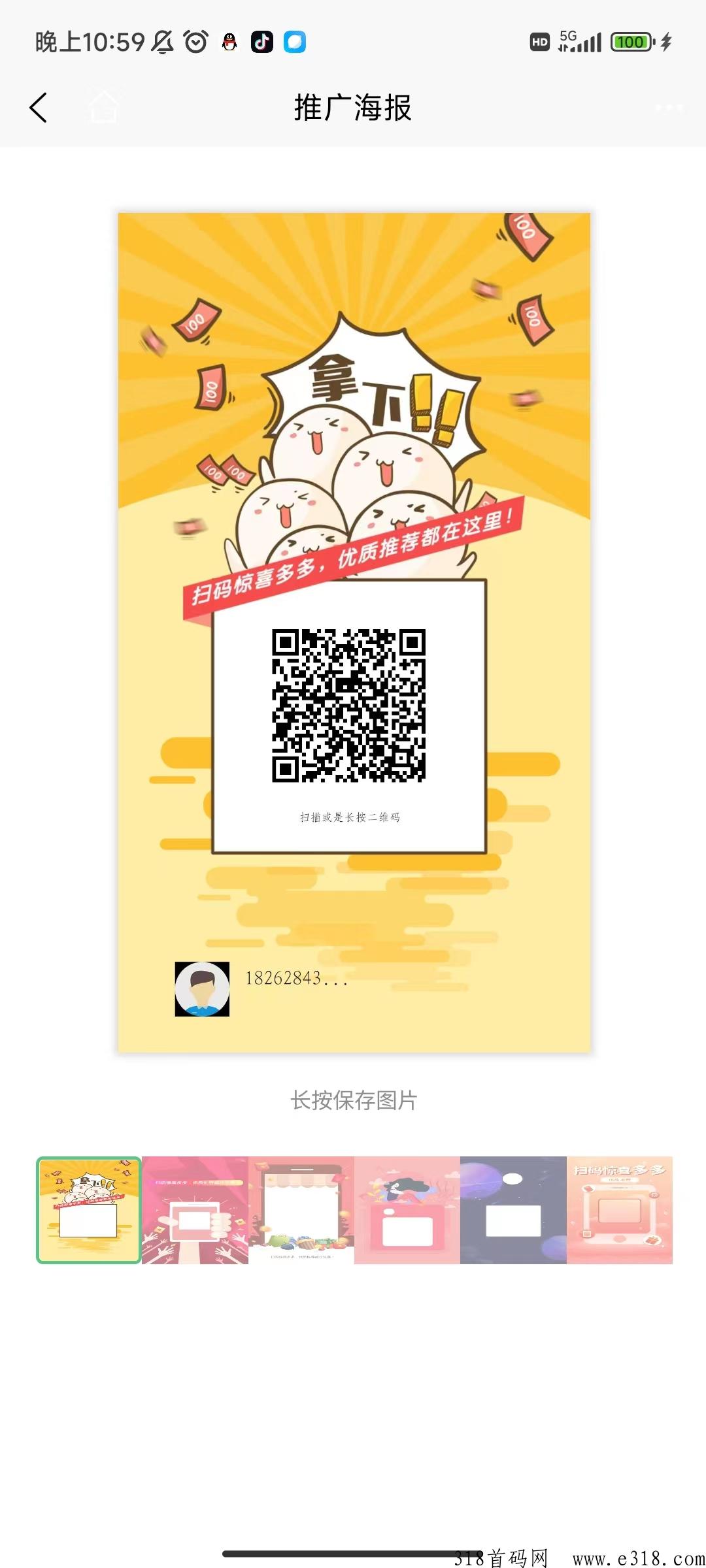Tap the large promotion poster preview
The width and height of the screenshot is (706, 1568).
tap(354, 632)
